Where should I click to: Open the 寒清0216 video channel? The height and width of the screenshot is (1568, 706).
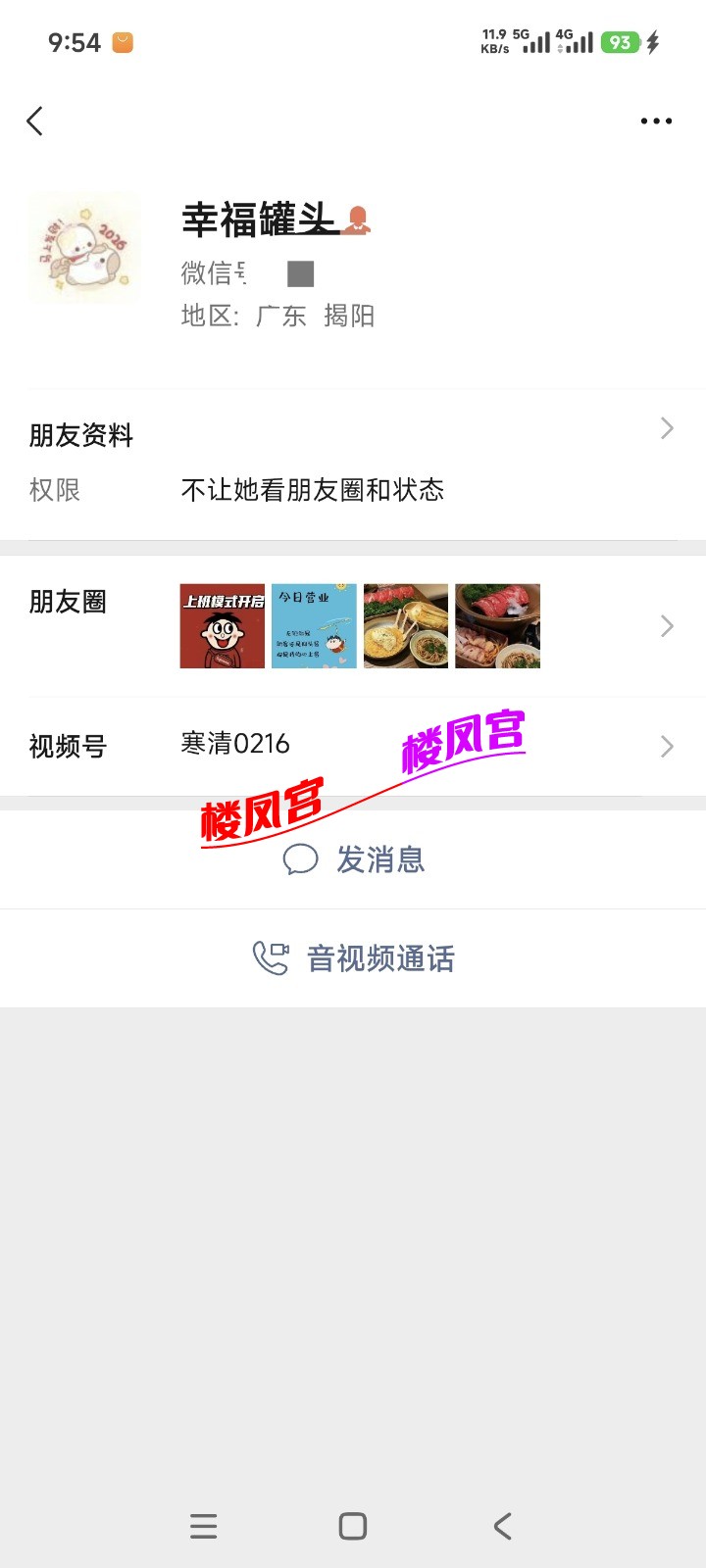click(235, 745)
